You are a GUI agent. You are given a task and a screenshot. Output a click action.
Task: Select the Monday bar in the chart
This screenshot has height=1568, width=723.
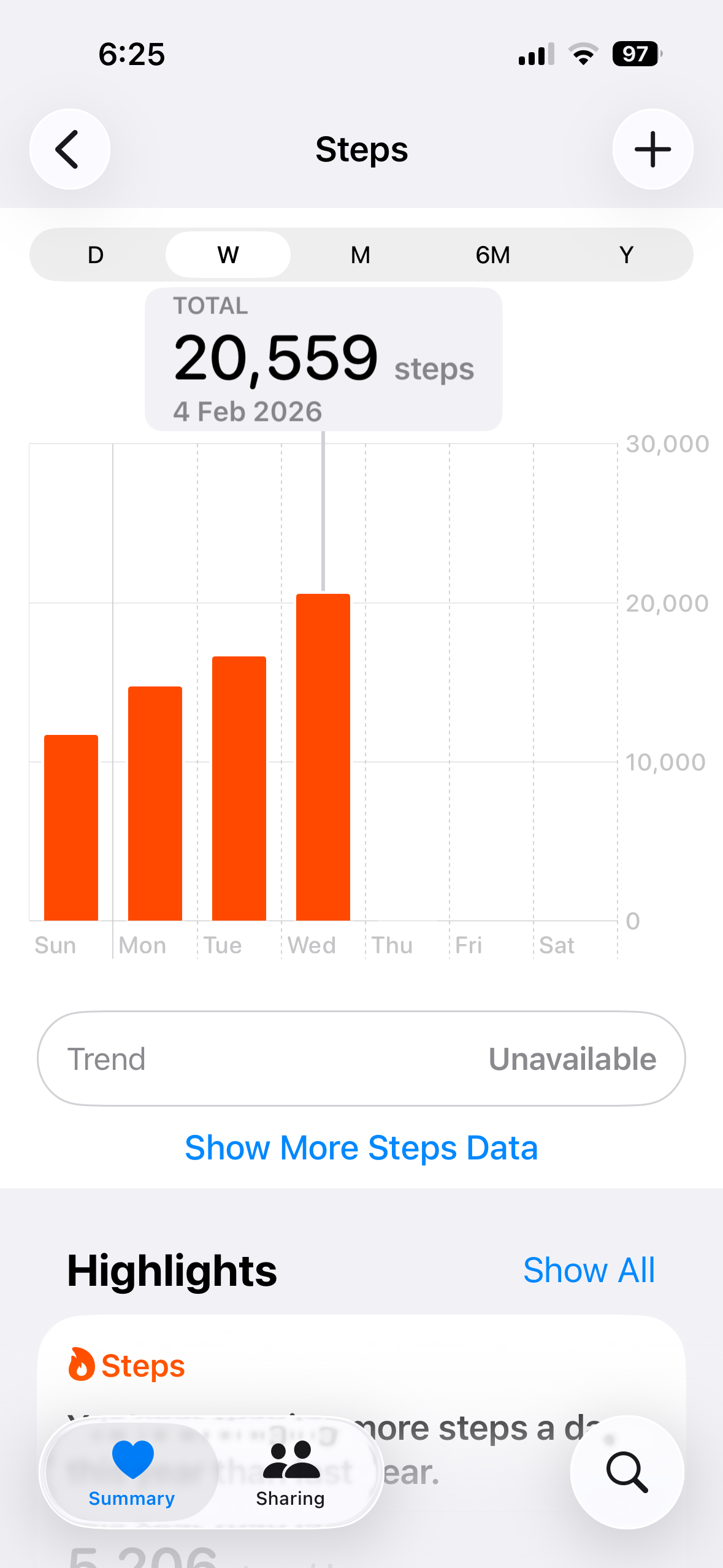coord(155,804)
